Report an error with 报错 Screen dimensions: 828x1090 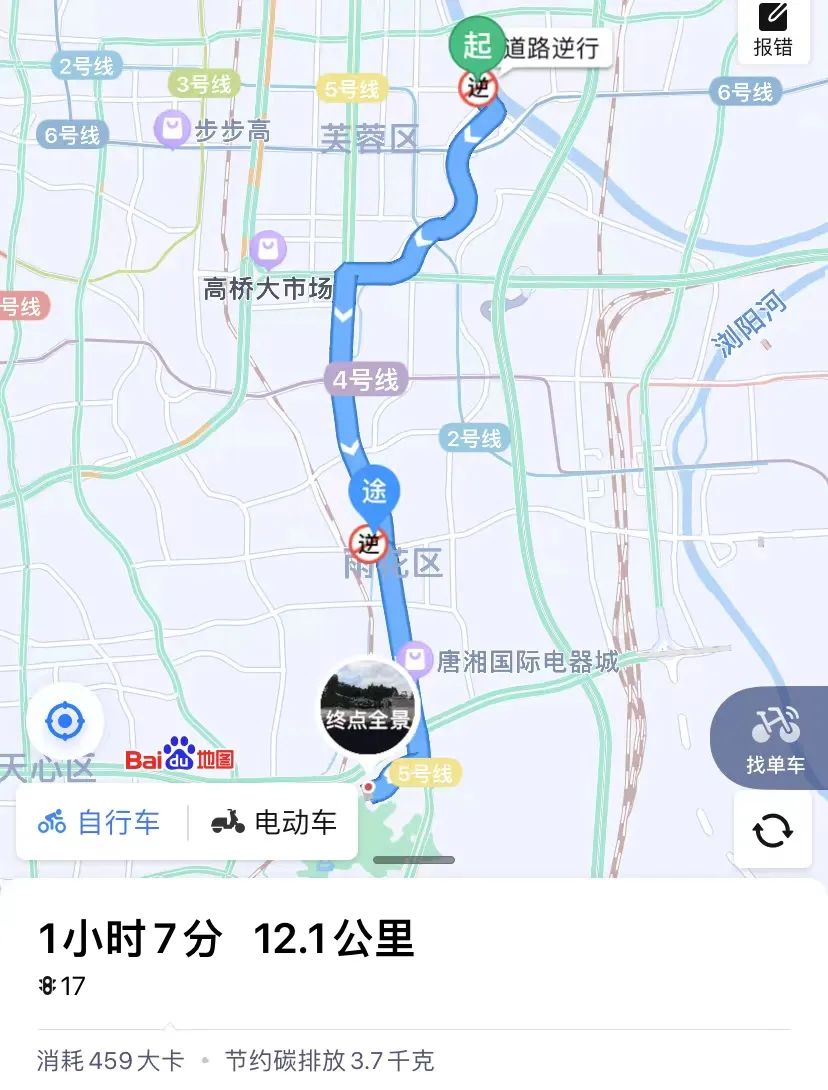click(x=773, y=29)
